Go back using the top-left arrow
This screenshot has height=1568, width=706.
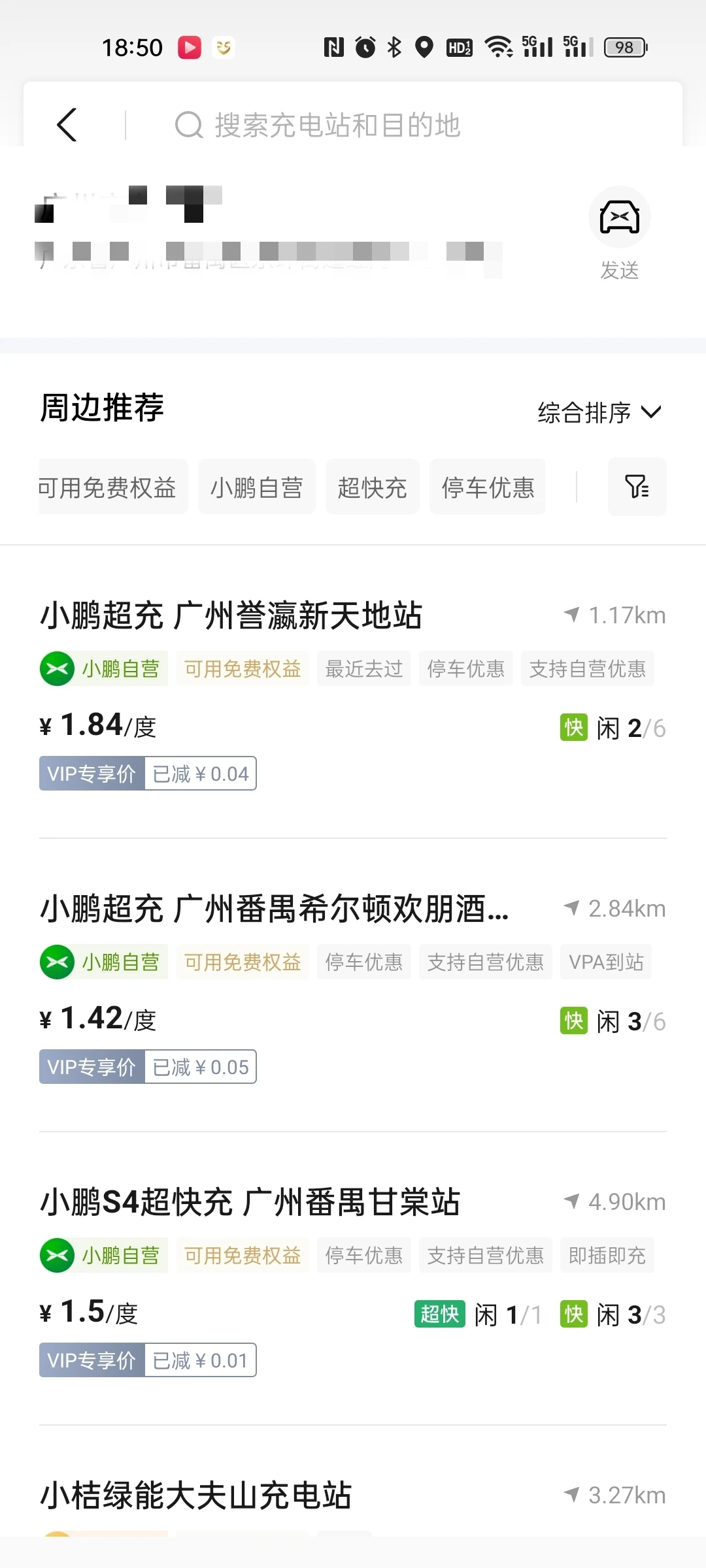(x=67, y=125)
